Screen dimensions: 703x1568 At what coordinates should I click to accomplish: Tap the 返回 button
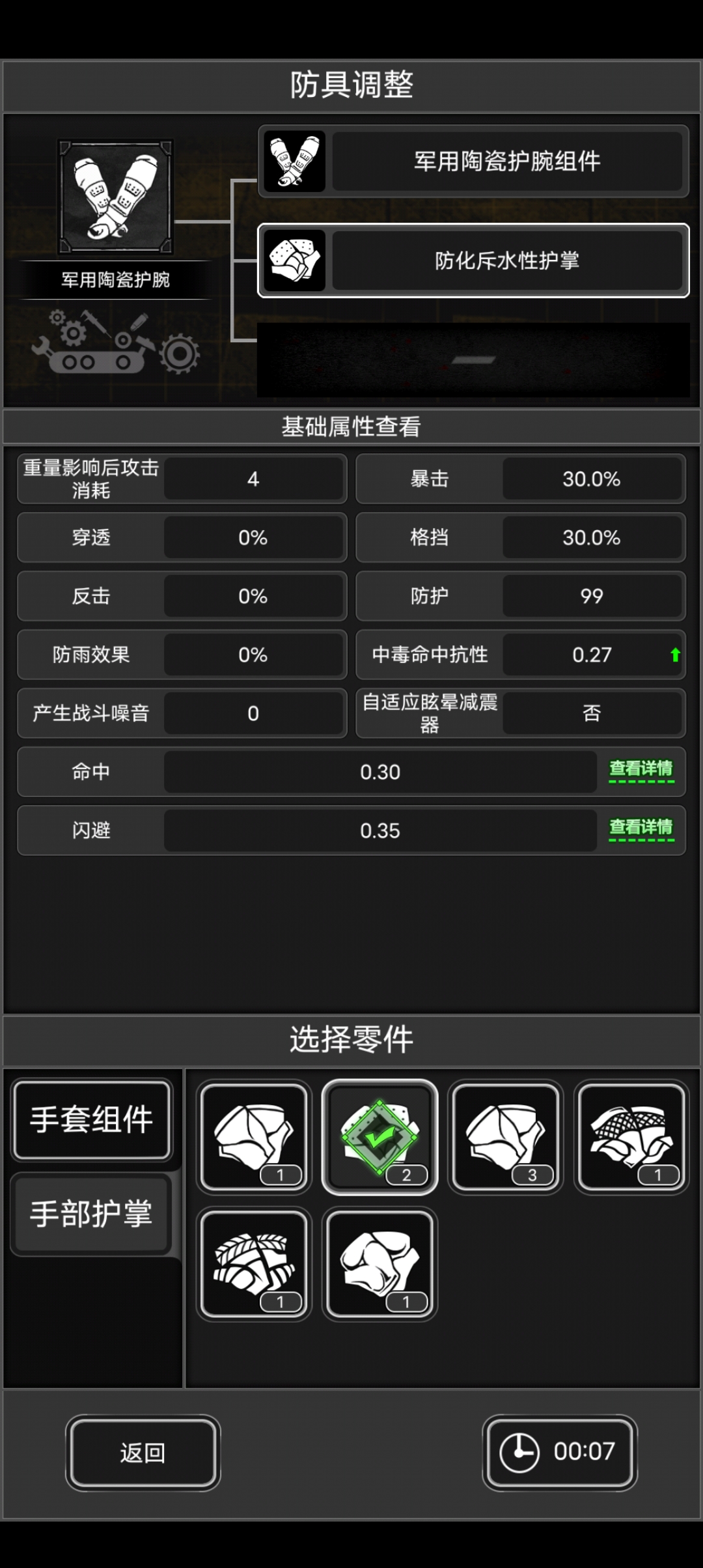coord(143,1453)
